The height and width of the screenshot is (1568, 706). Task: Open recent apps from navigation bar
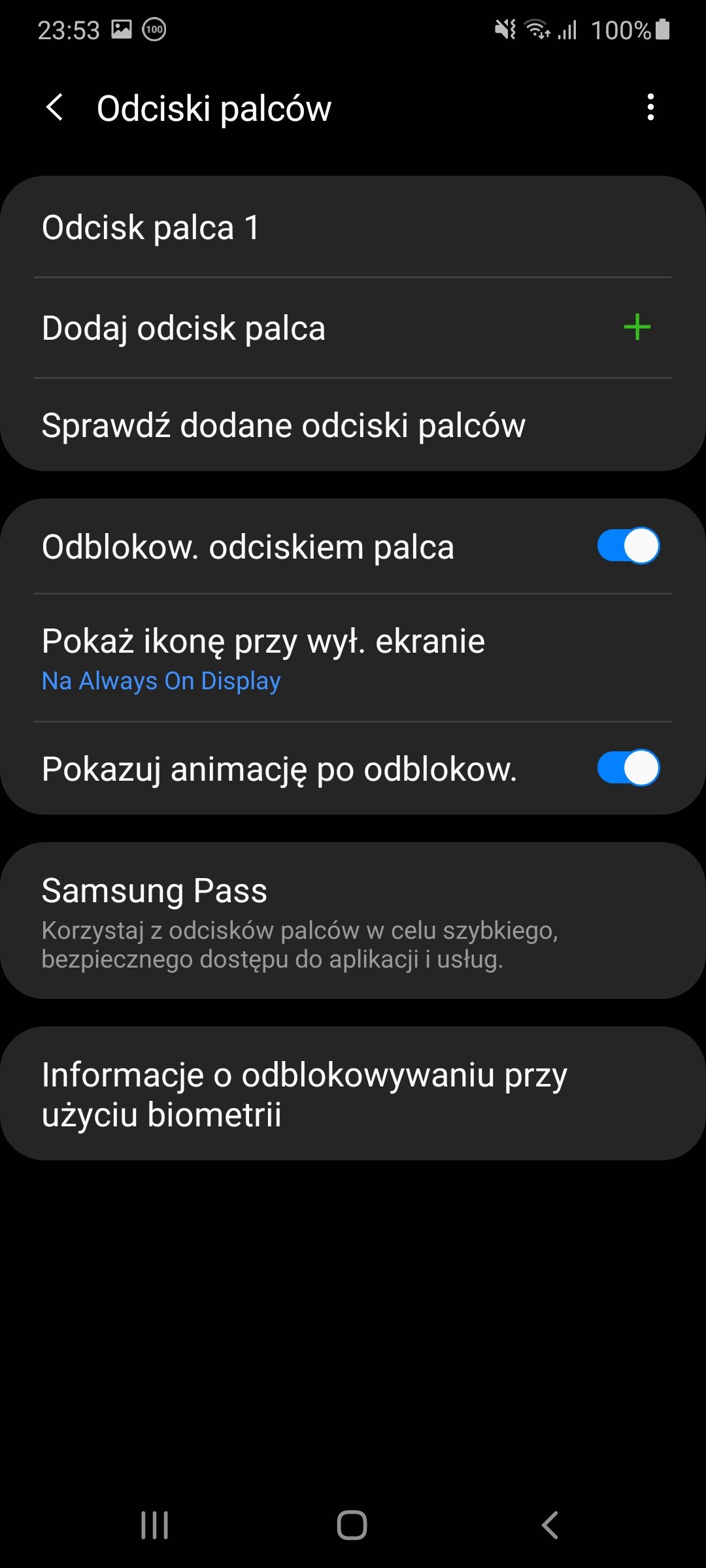(155, 1526)
